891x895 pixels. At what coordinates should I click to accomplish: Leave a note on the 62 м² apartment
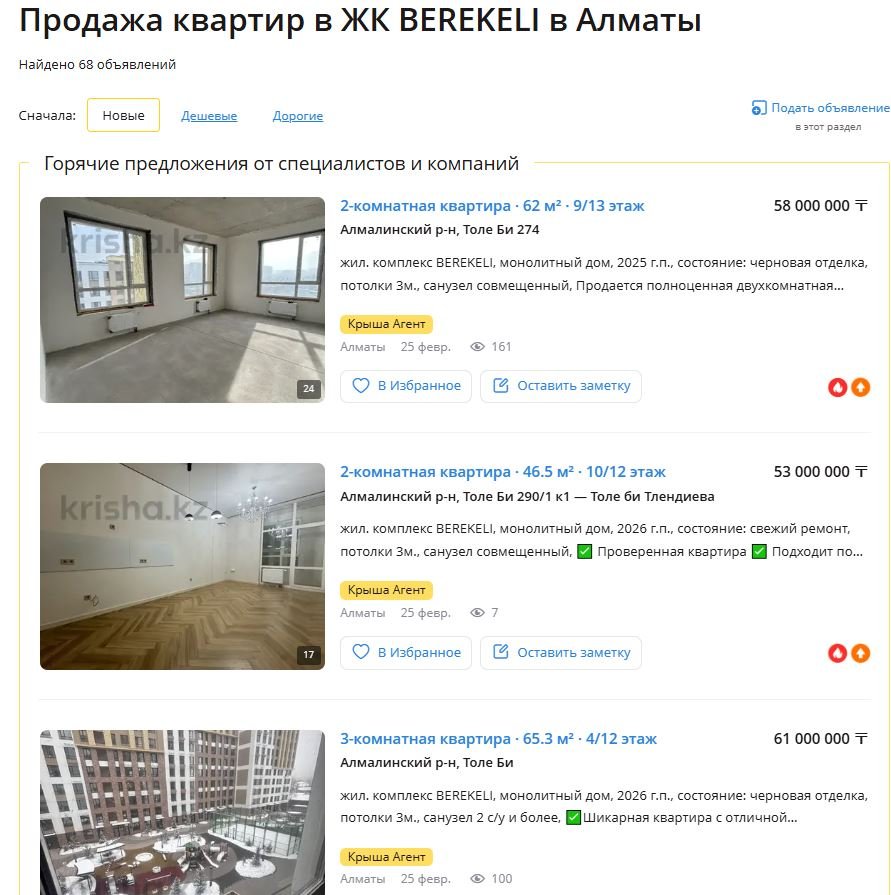click(x=561, y=386)
